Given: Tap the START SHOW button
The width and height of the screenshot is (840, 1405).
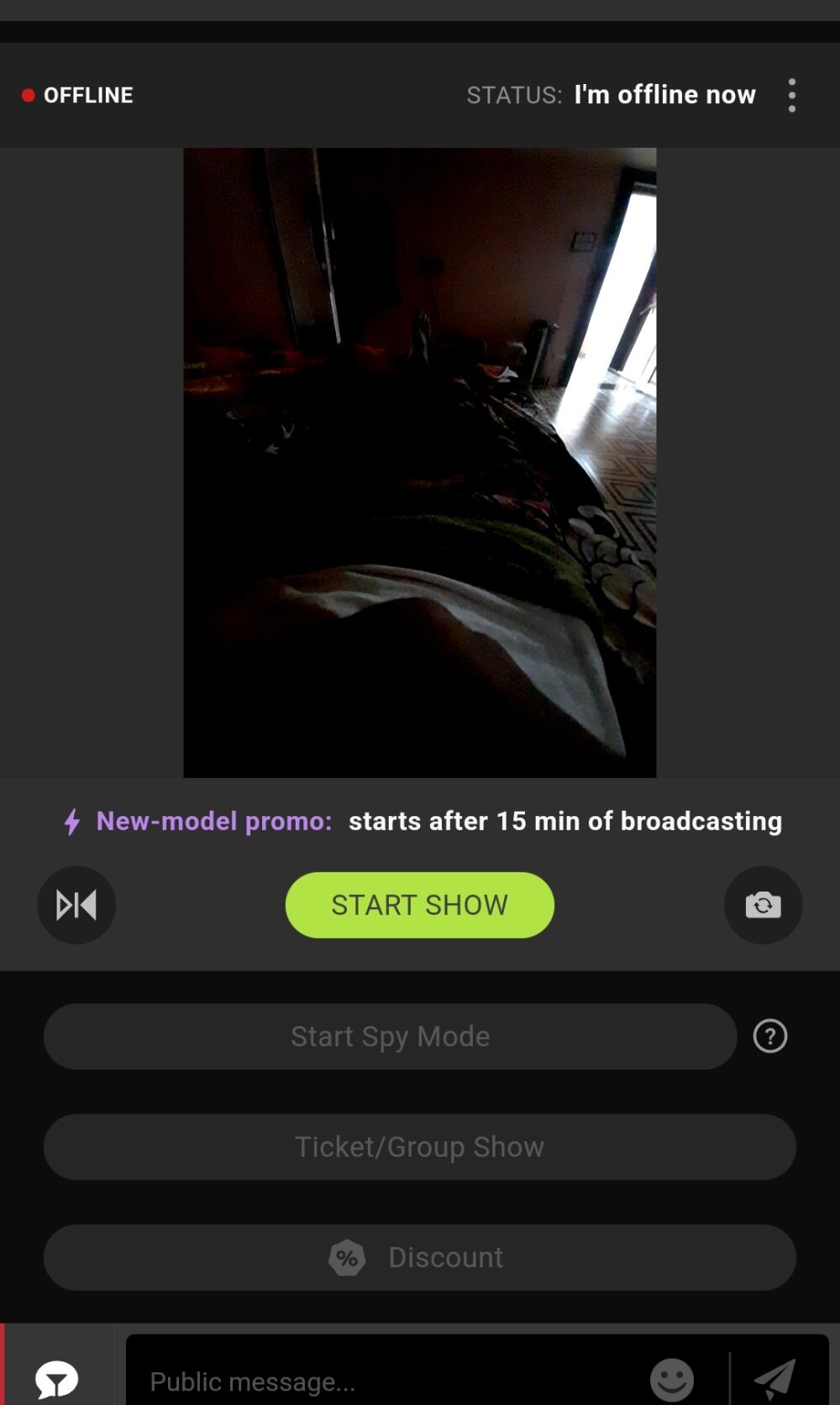Looking at the screenshot, I should pos(419,905).
